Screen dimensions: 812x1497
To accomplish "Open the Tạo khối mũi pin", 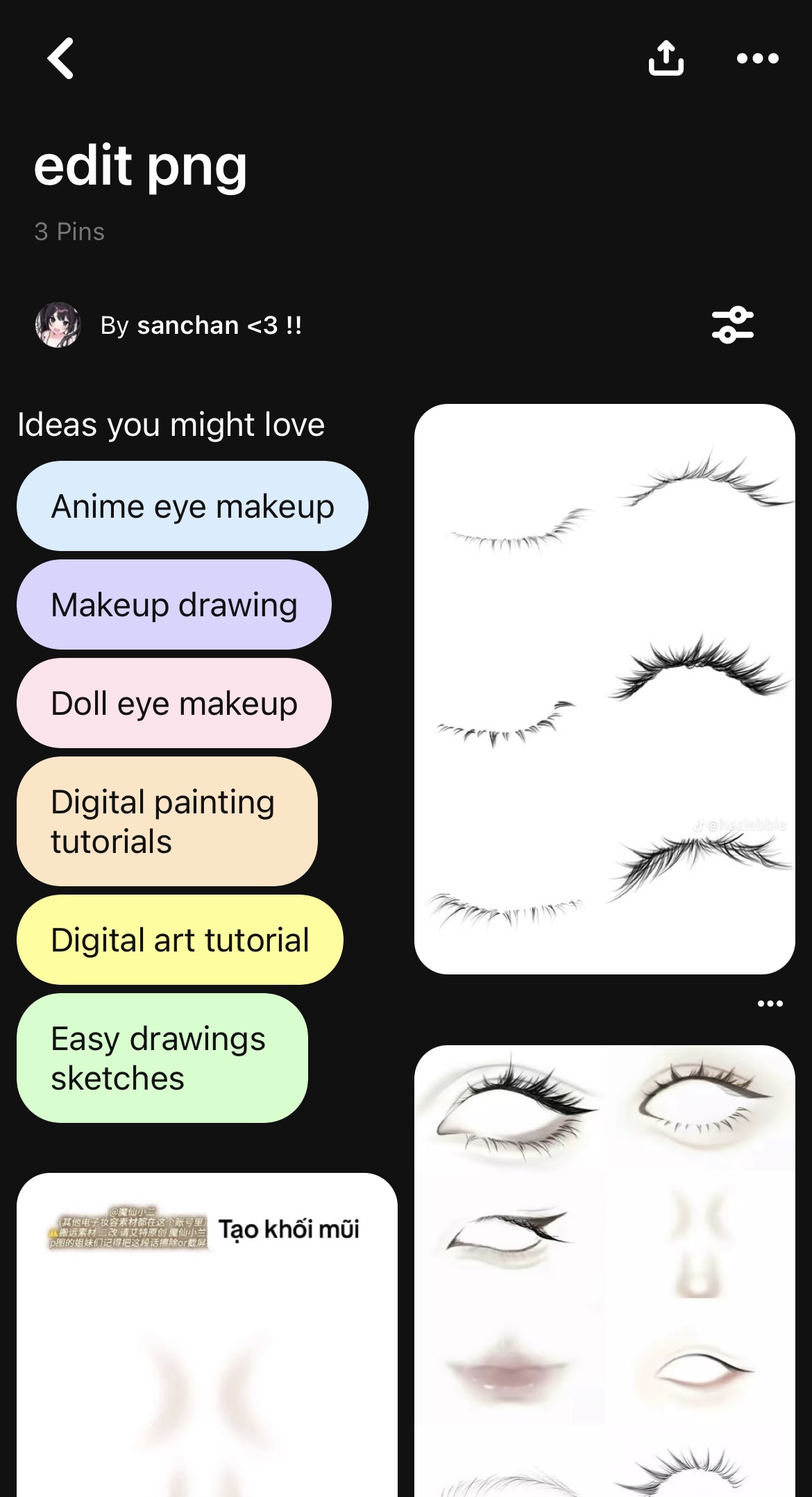I will click(207, 1335).
